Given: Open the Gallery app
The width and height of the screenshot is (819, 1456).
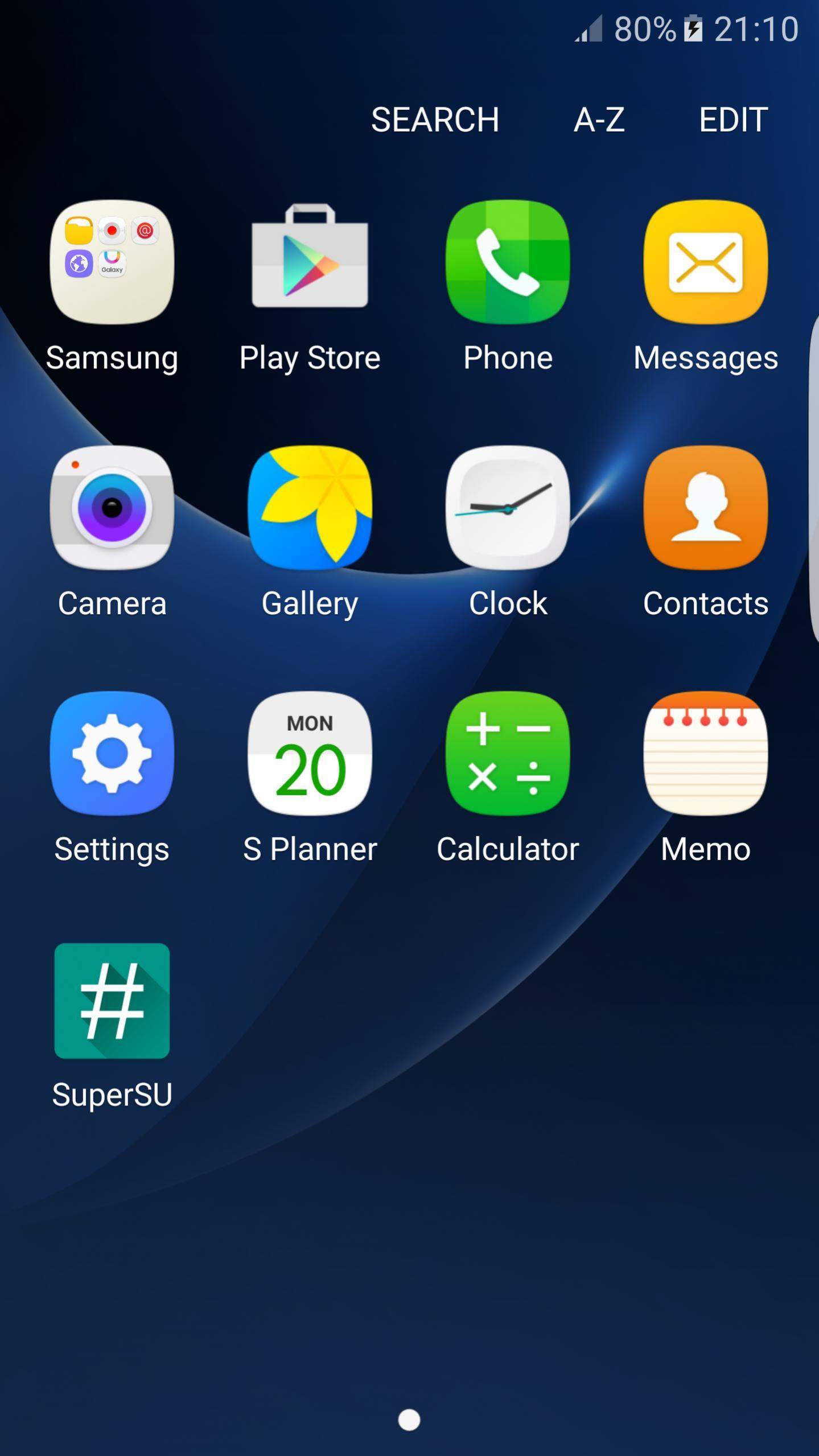Looking at the screenshot, I should point(310,508).
